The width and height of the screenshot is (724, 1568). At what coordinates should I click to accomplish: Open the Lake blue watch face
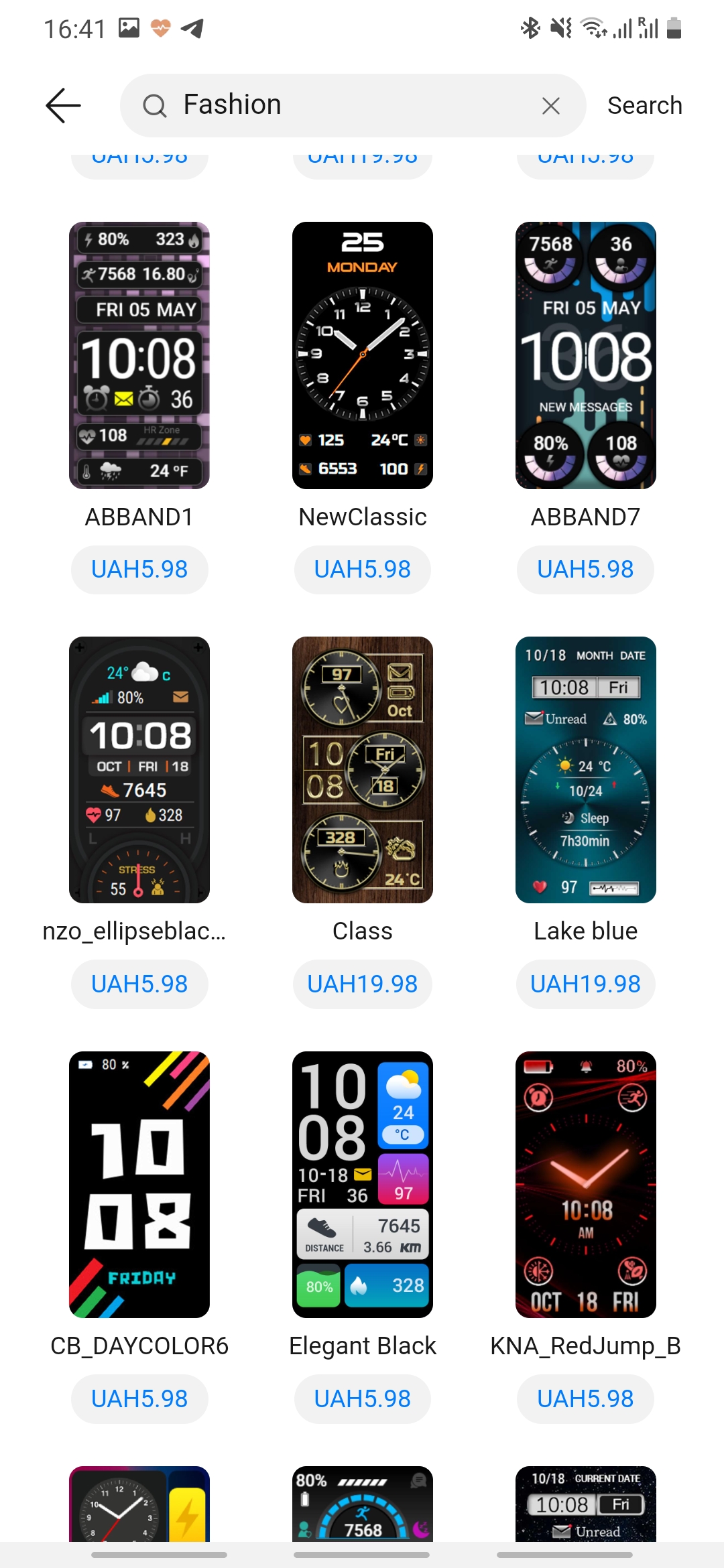(585, 770)
